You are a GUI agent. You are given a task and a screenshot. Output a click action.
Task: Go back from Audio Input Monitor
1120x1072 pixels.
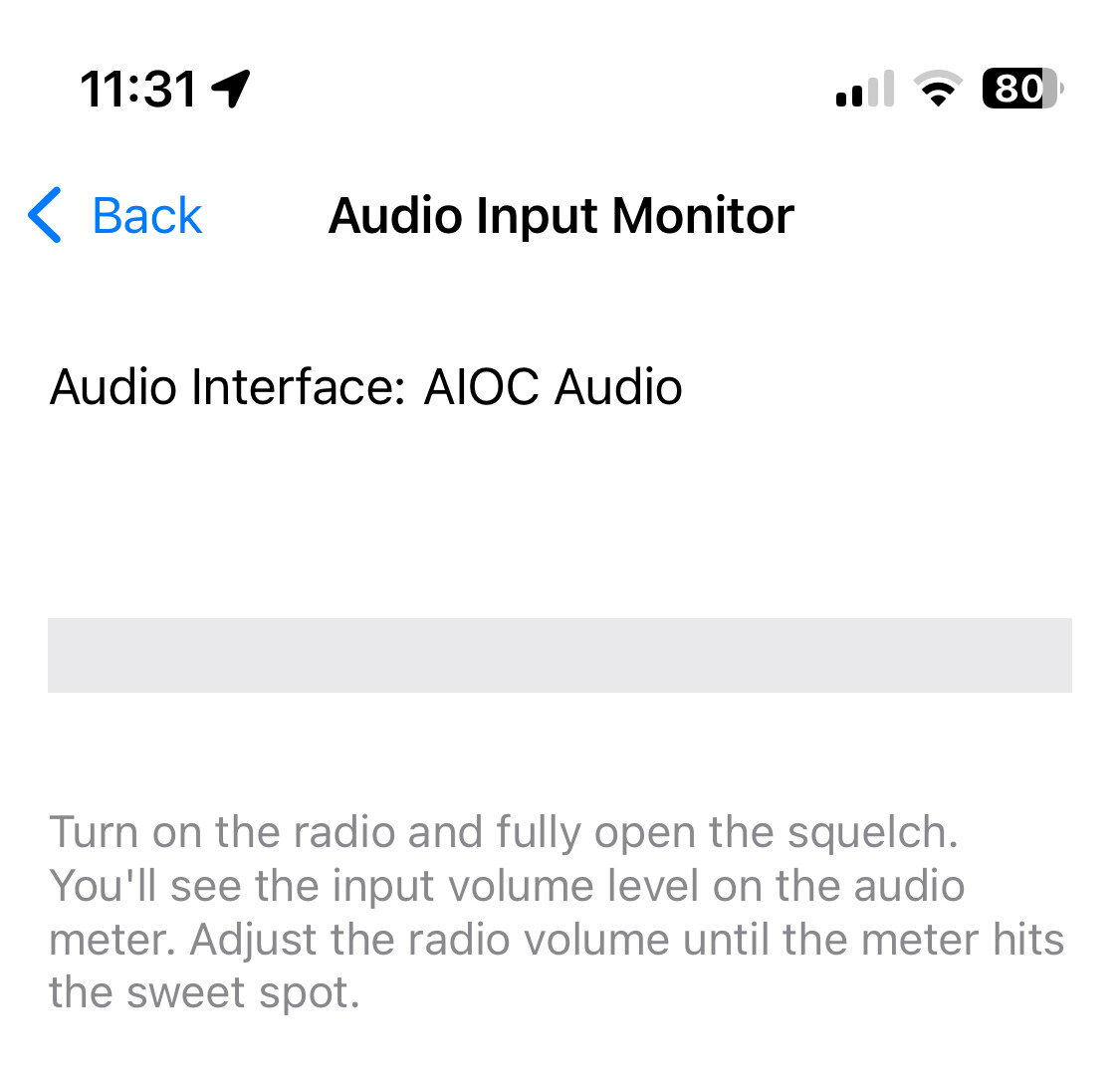[116, 216]
